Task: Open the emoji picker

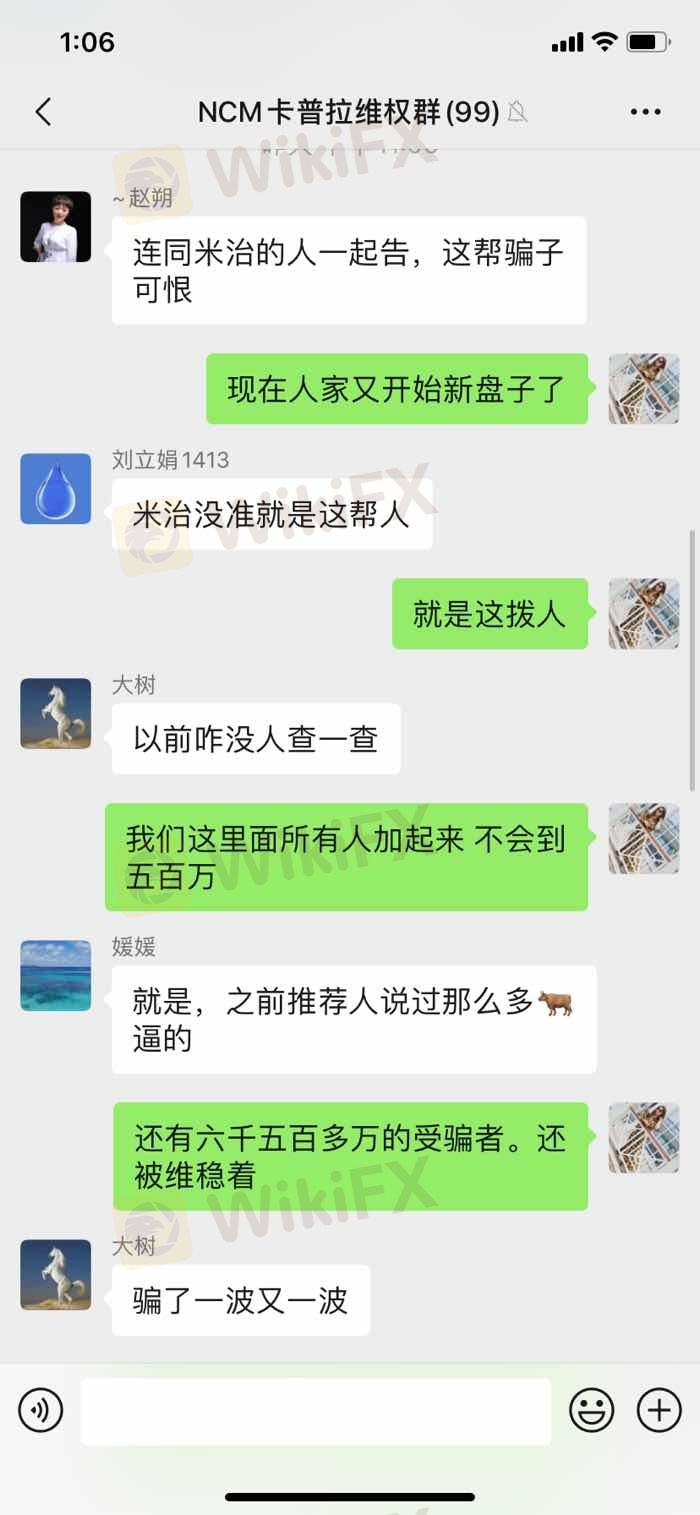Action: click(x=592, y=1411)
